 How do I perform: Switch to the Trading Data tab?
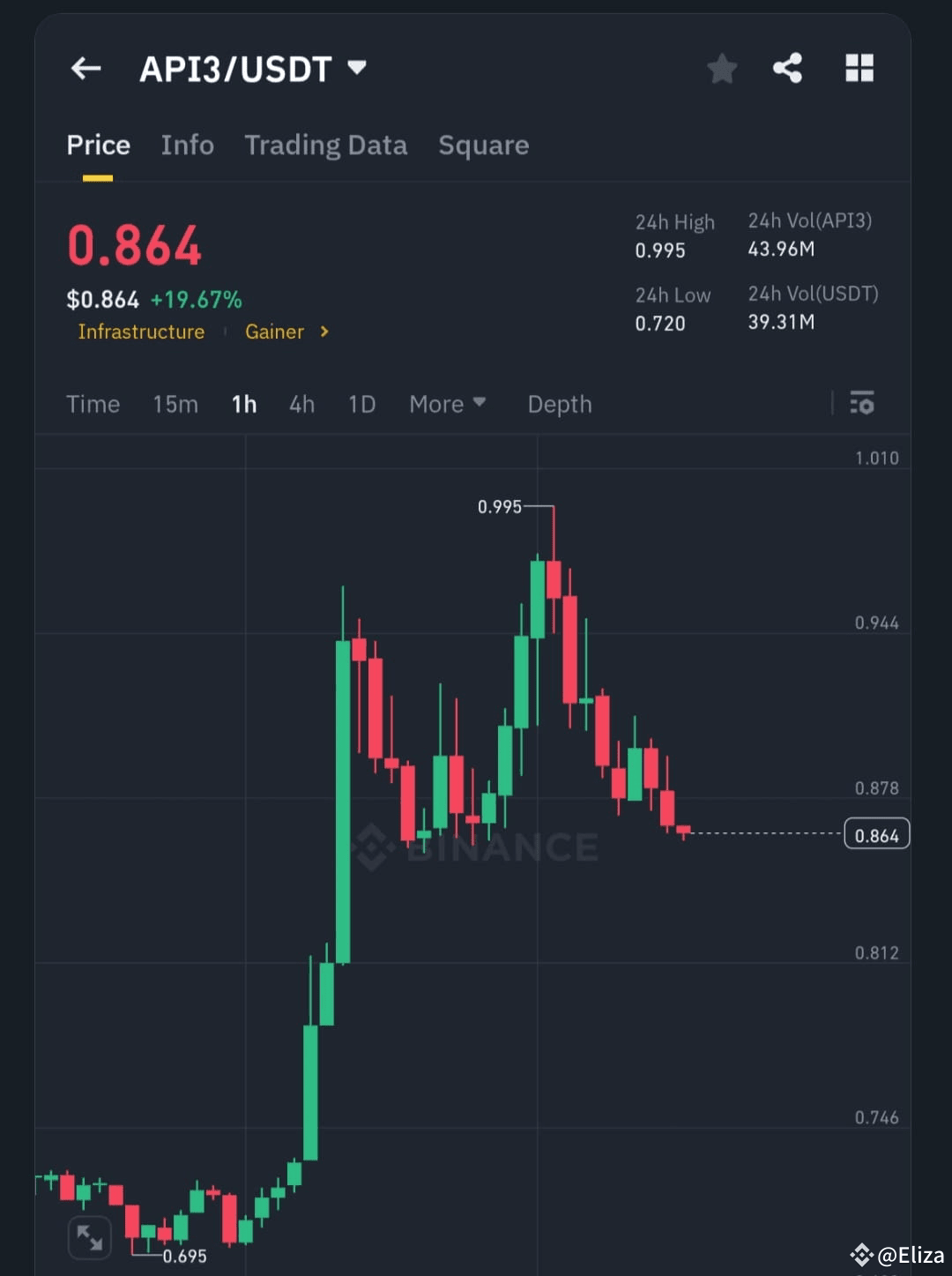[326, 145]
